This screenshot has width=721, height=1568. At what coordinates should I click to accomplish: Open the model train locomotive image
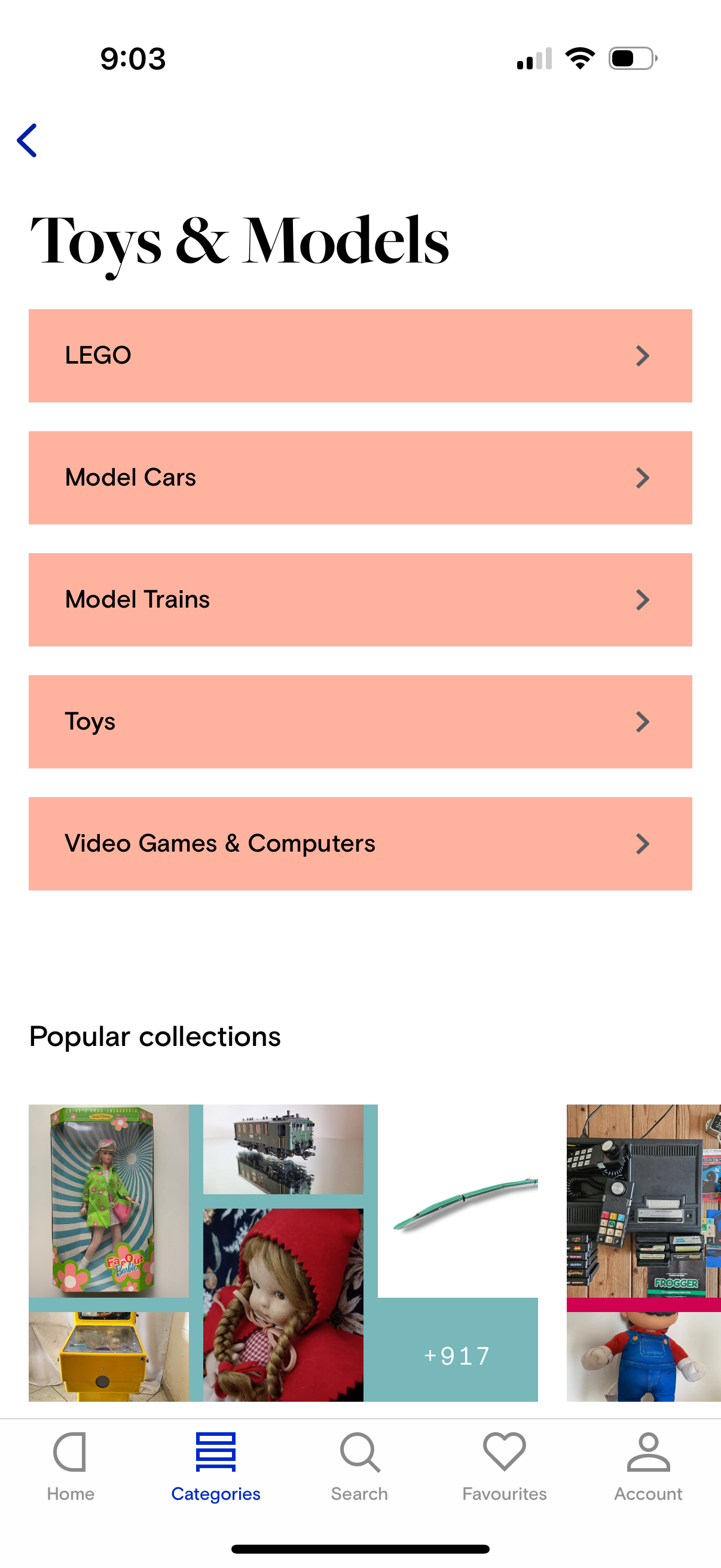(283, 1148)
